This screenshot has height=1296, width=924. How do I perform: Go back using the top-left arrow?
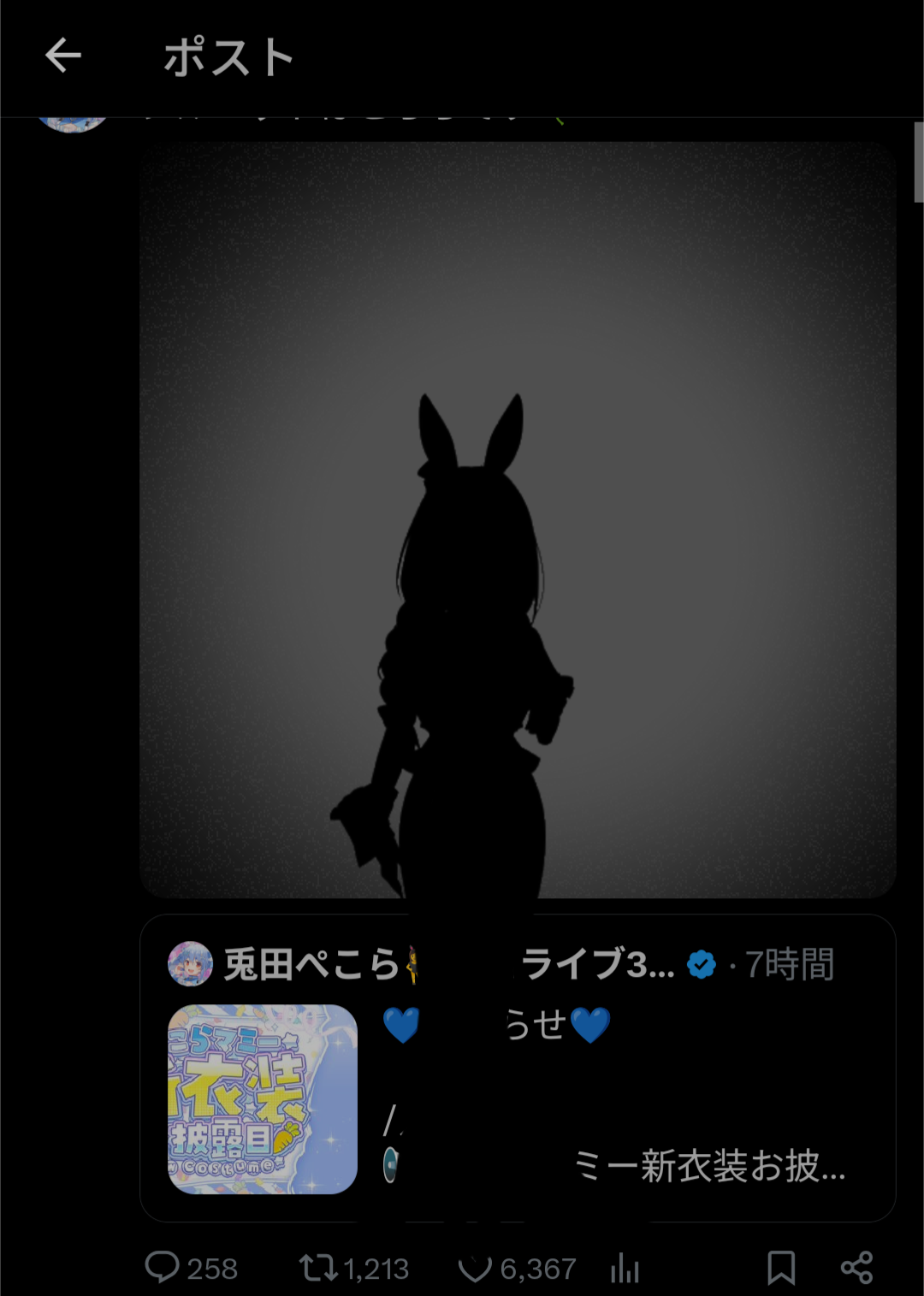[x=62, y=56]
